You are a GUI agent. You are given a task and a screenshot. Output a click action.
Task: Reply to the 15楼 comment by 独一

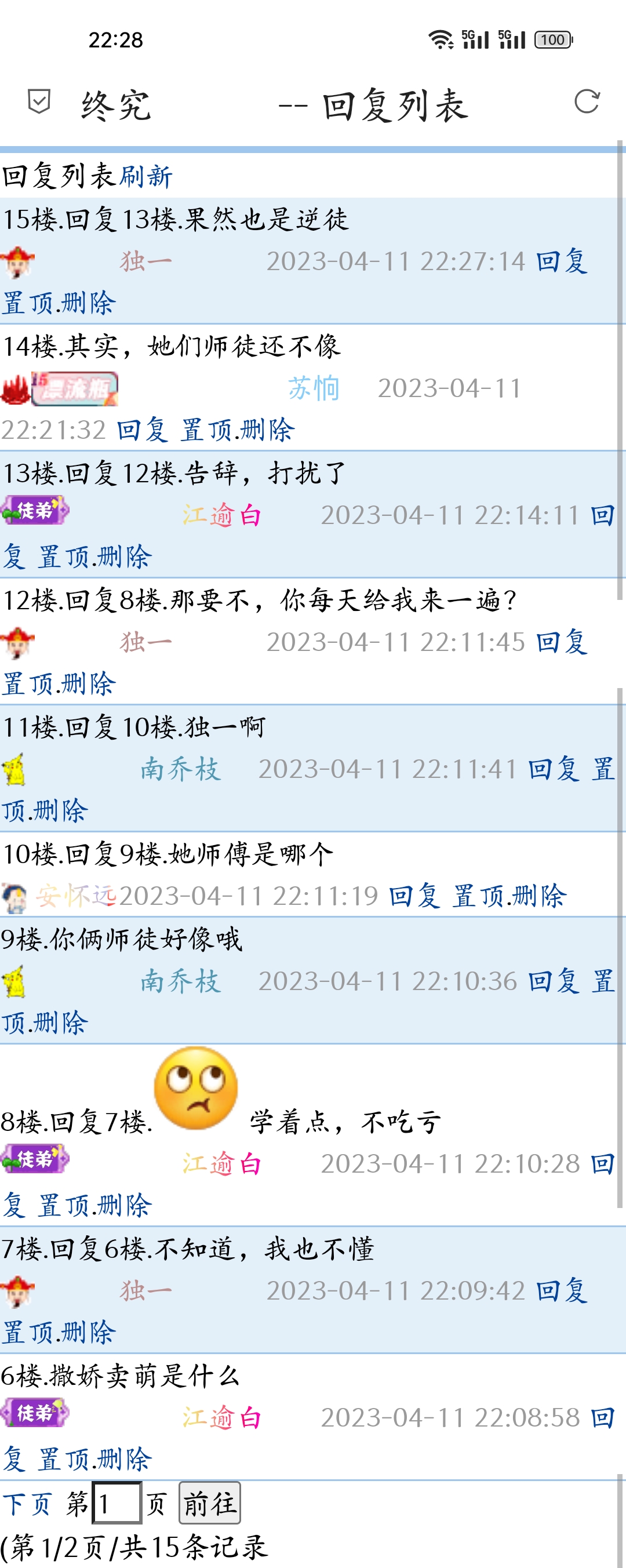click(562, 262)
